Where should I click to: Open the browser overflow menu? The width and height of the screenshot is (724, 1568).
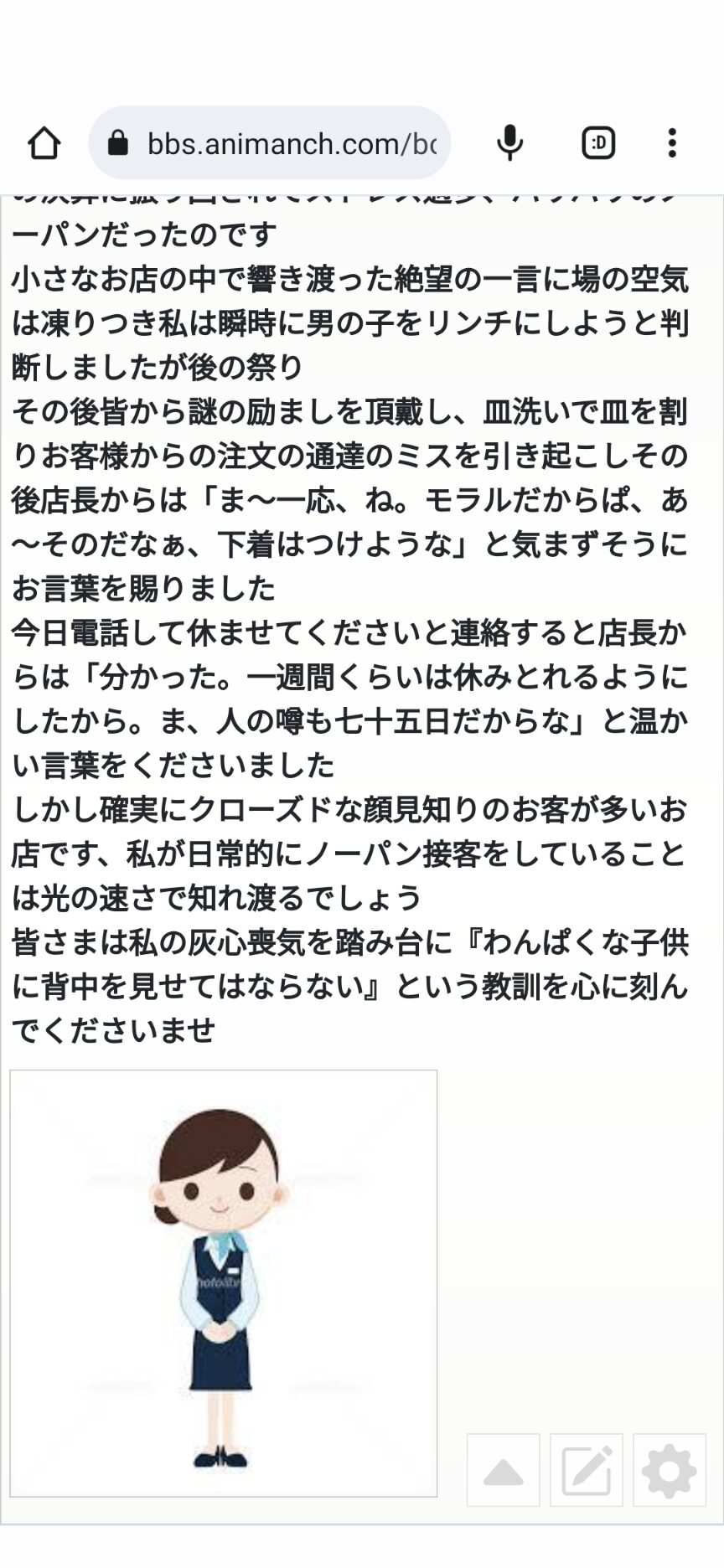[x=672, y=143]
